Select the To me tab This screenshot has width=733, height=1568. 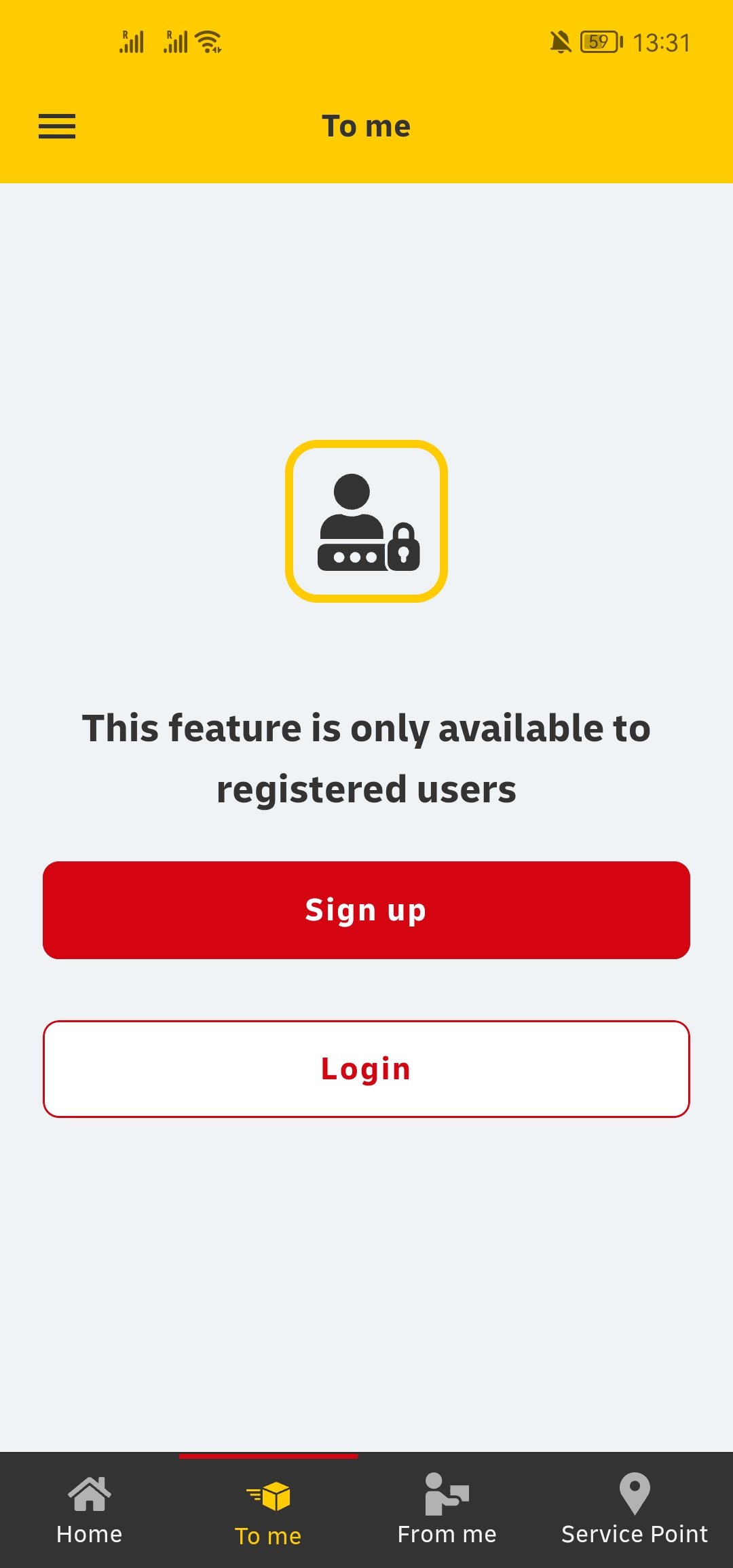click(268, 1510)
